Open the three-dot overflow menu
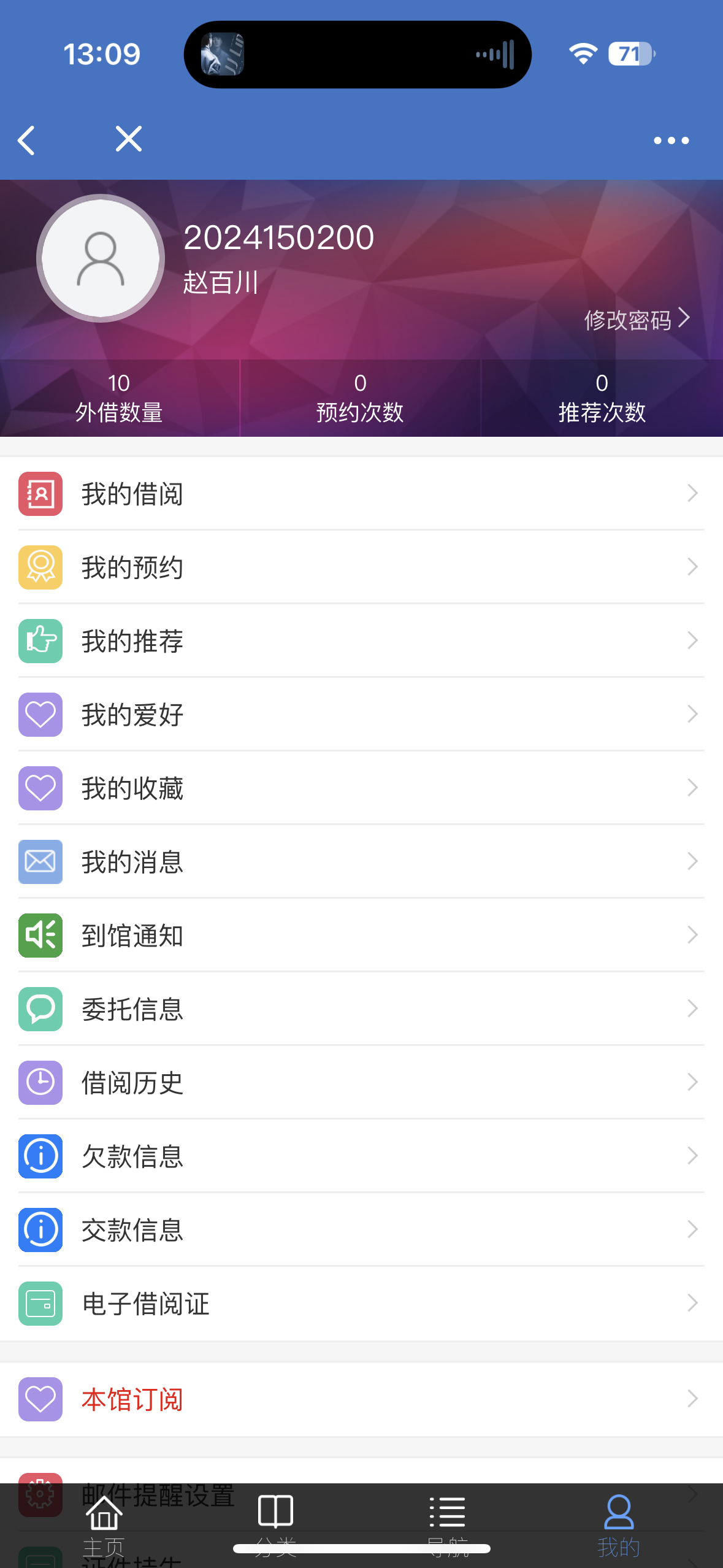Image resolution: width=723 pixels, height=1568 pixels. tap(671, 140)
